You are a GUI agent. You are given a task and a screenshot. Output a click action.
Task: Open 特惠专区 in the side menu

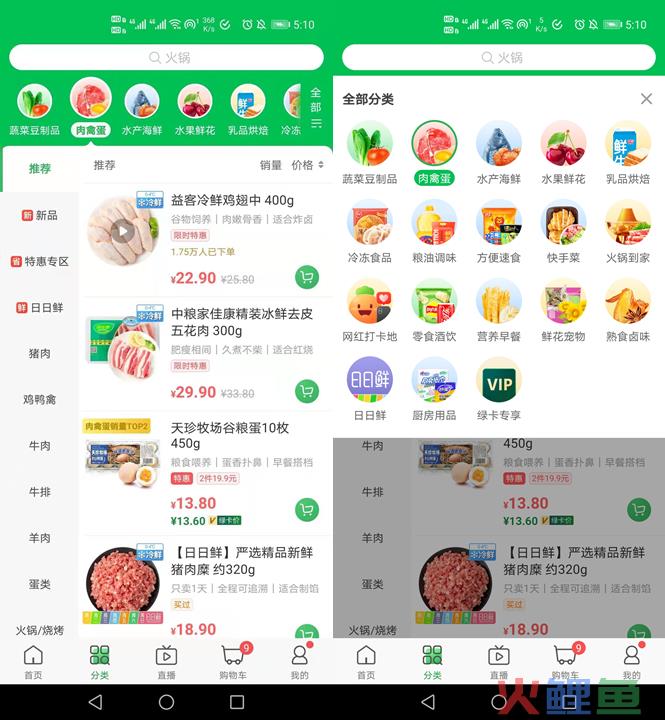39,261
